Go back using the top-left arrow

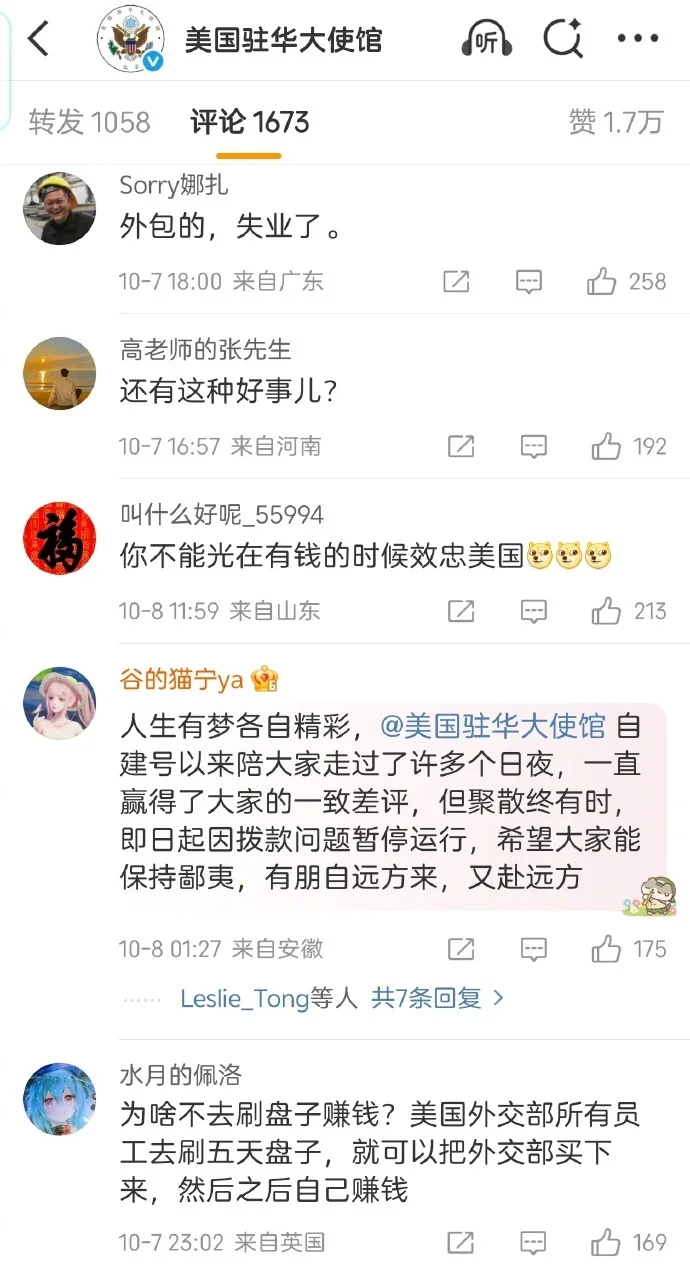(x=38, y=40)
